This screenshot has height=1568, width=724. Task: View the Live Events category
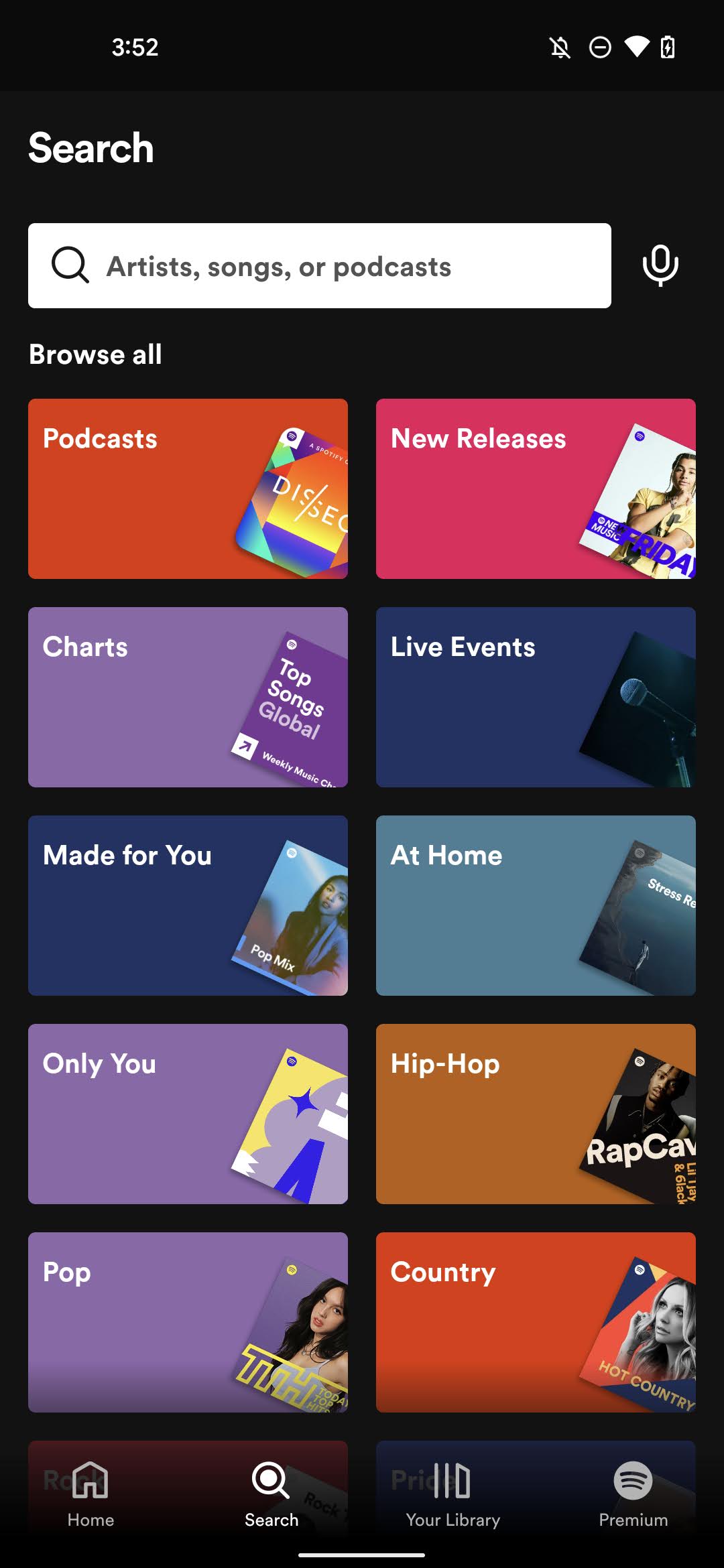(x=536, y=697)
